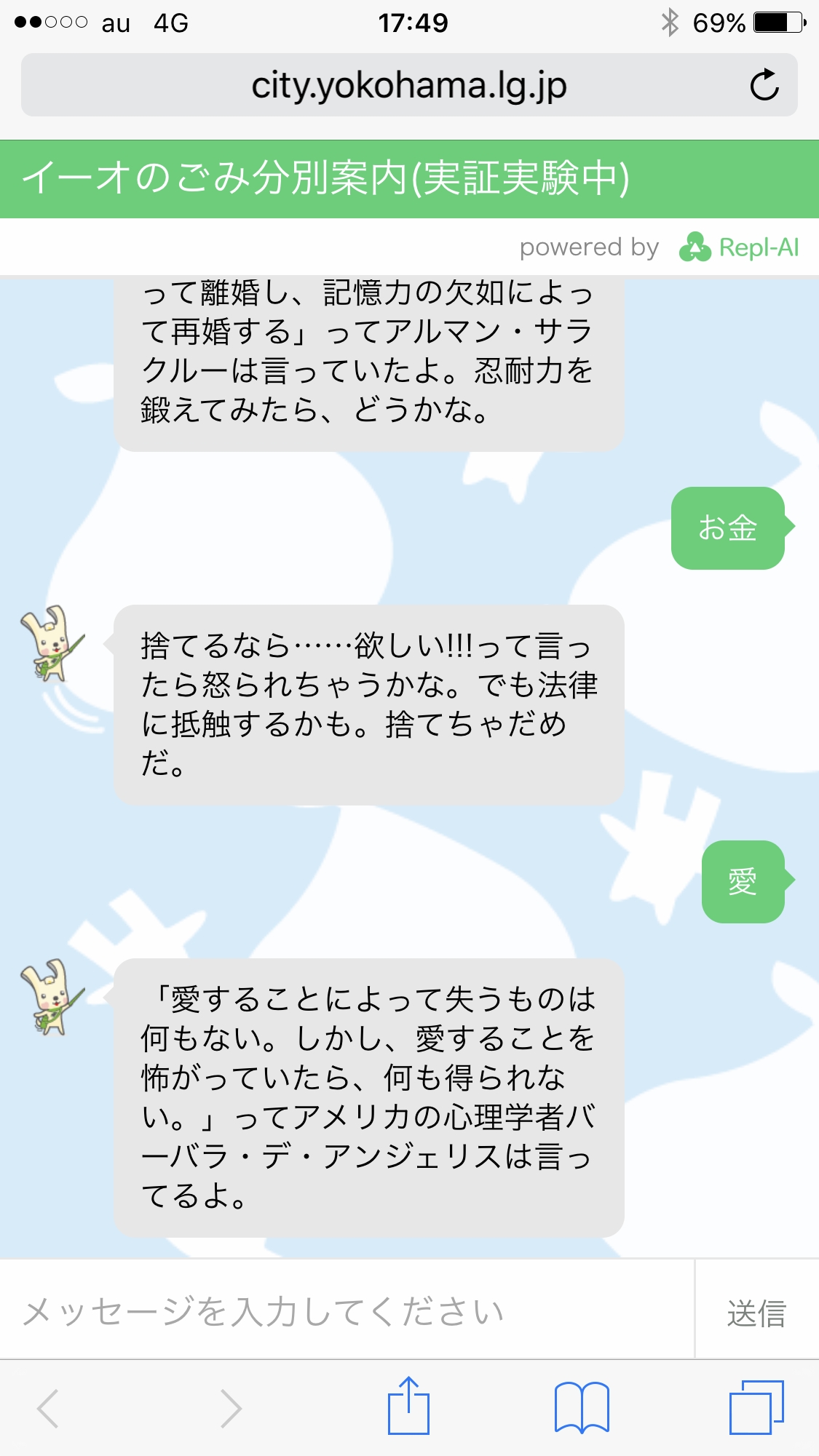Viewport: 819px width, 1456px height.
Task: Reload the page with the refresh icon
Action: (x=764, y=85)
